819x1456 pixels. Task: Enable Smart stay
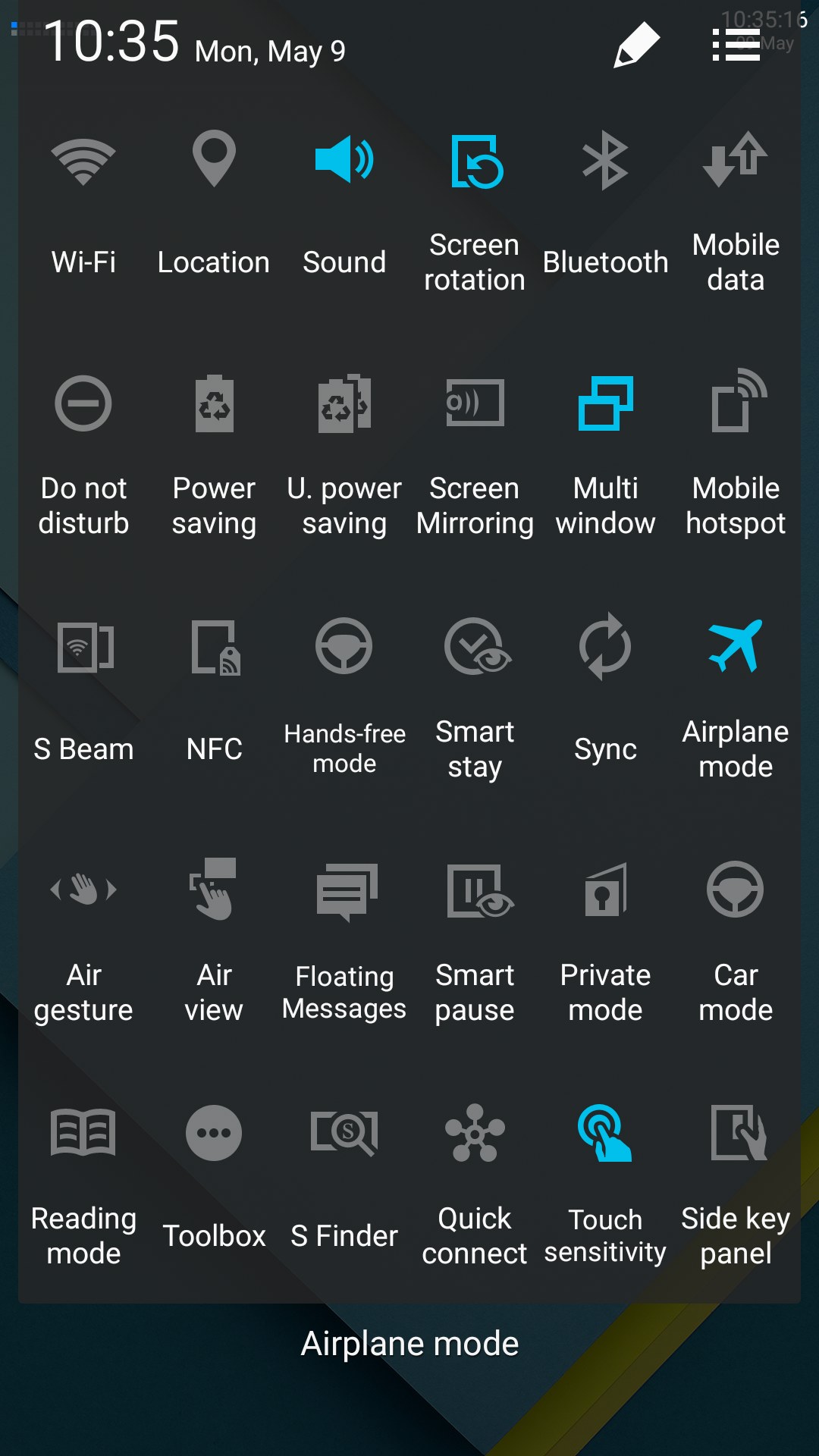pyautogui.click(x=475, y=647)
